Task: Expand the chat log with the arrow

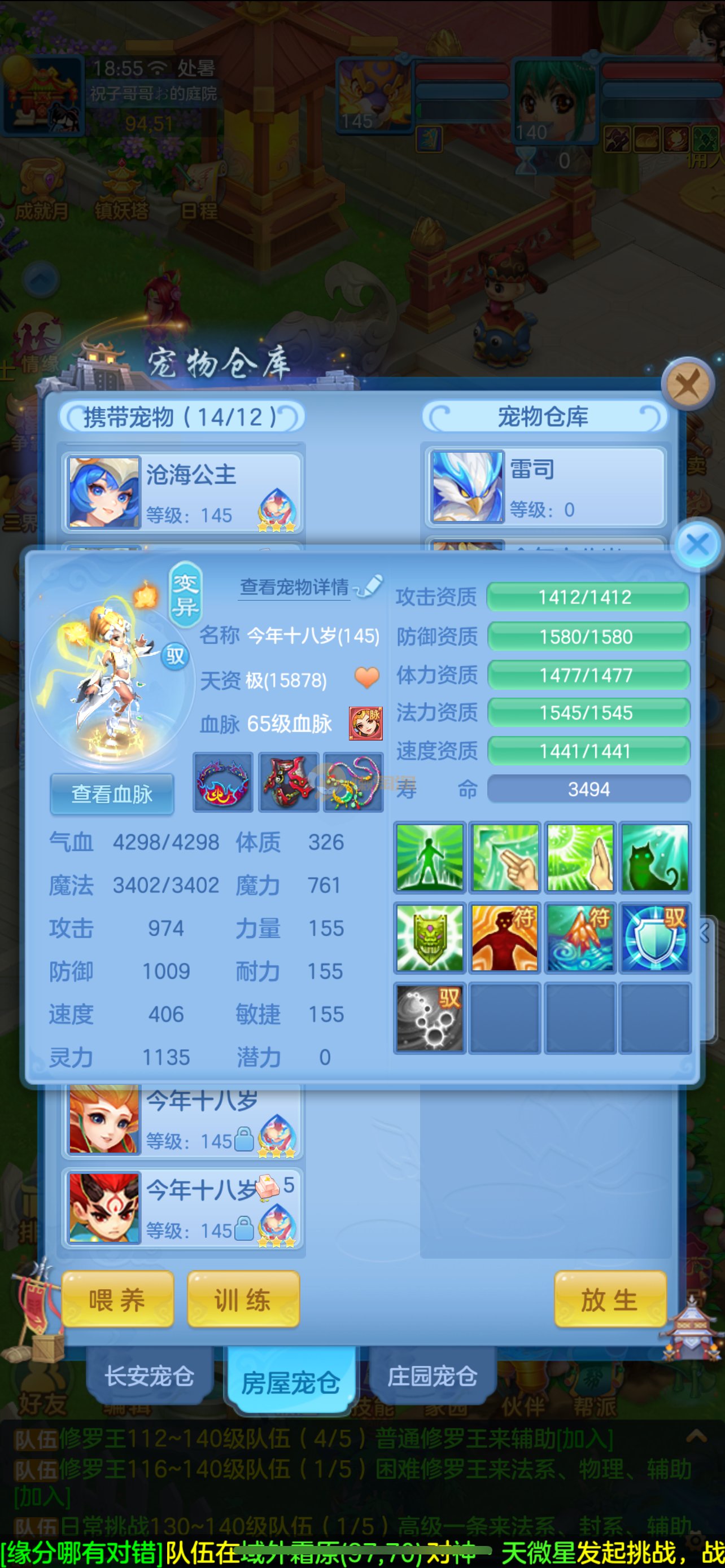Action: (696, 1437)
